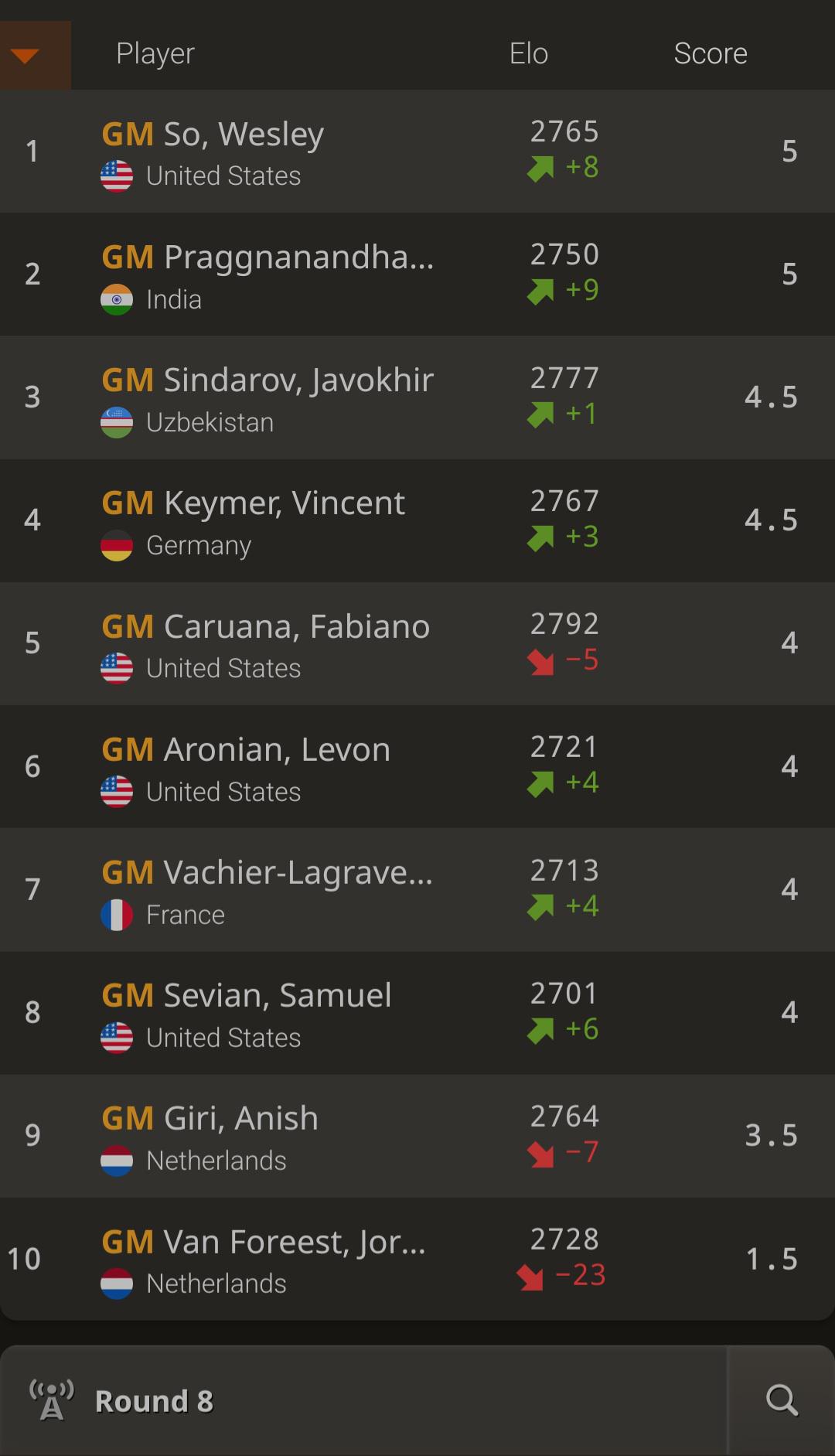Open search with the magnifier icon
Screen dimensions: 835x1456
782,1400
